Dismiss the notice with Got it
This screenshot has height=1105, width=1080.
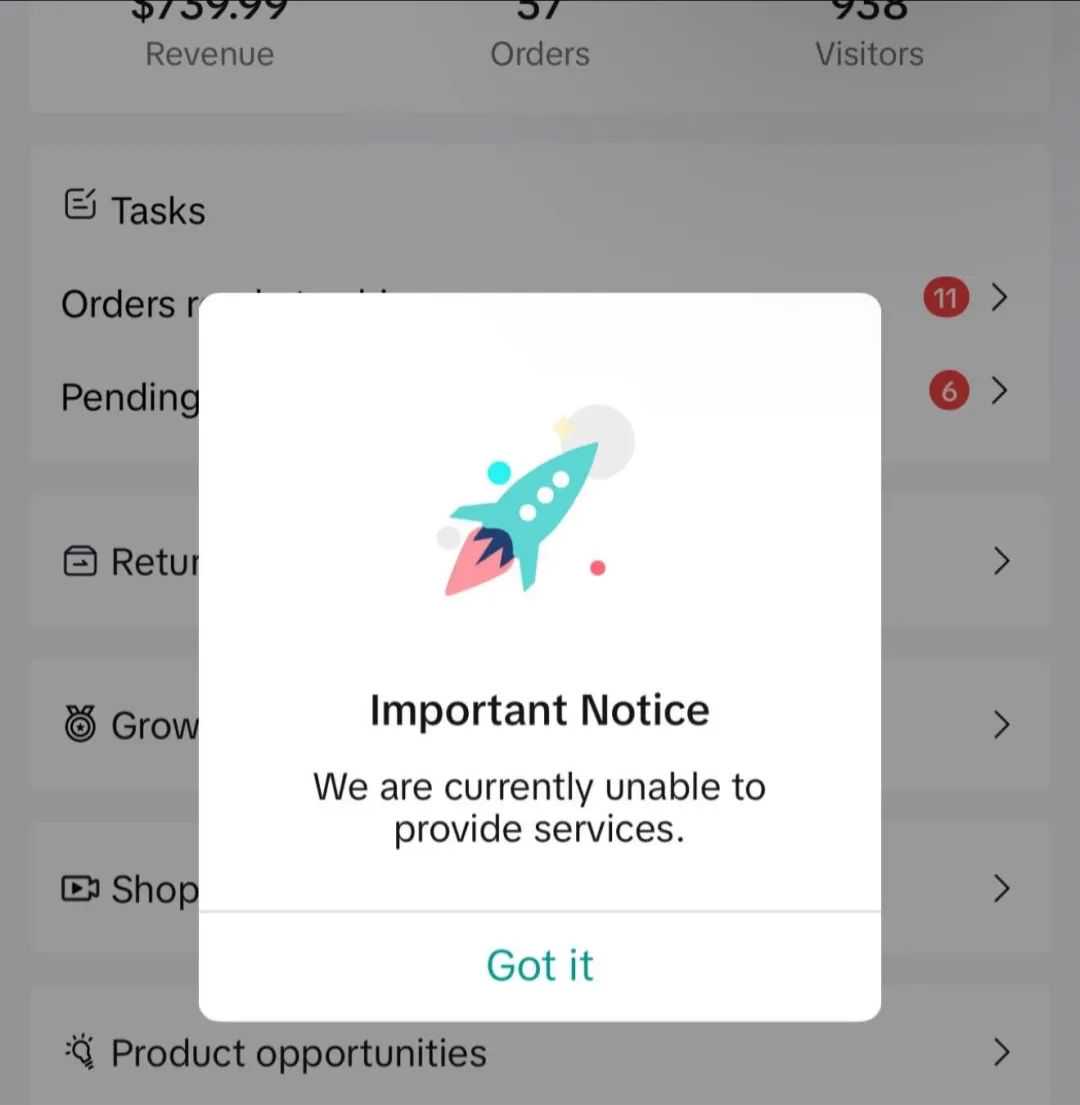point(540,966)
